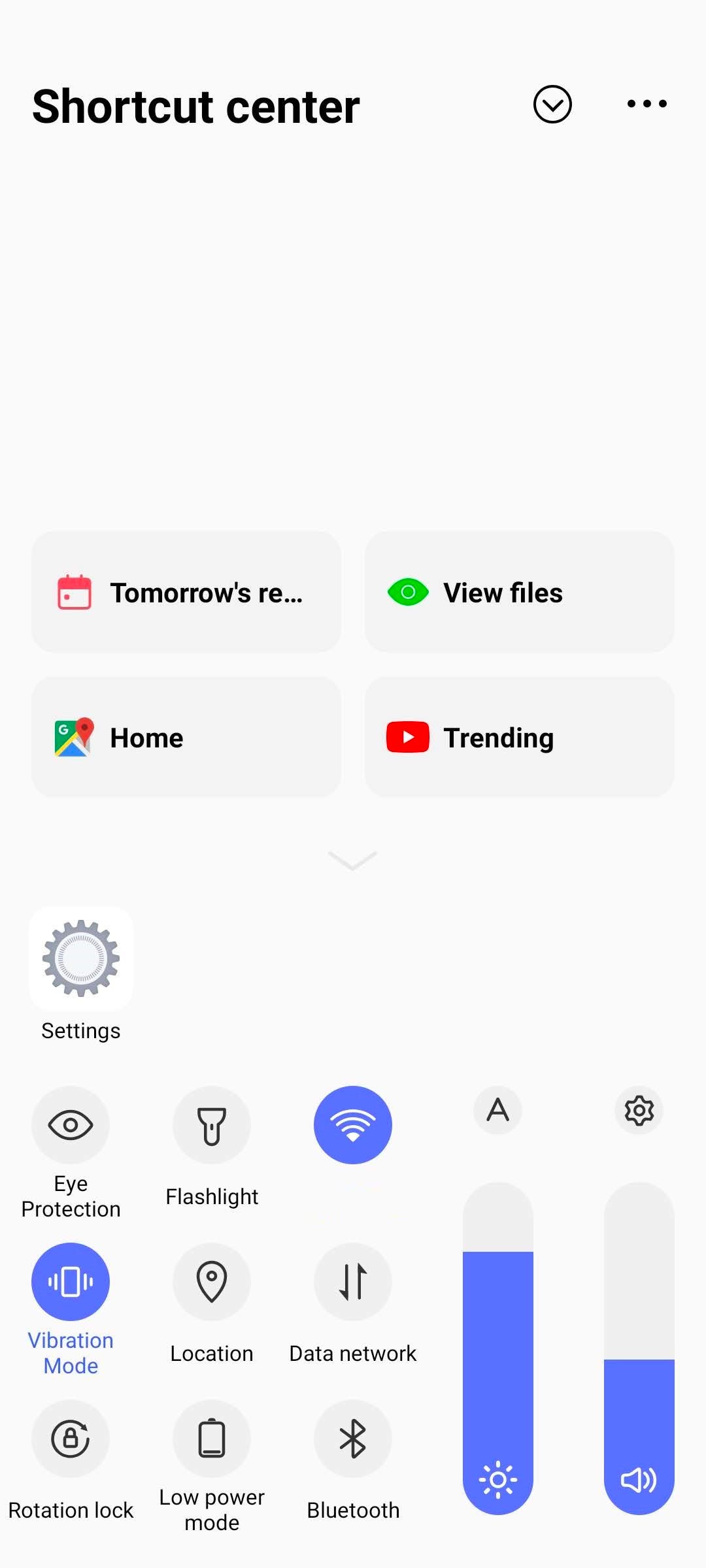Turn off Vibration Mode

(71, 1282)
